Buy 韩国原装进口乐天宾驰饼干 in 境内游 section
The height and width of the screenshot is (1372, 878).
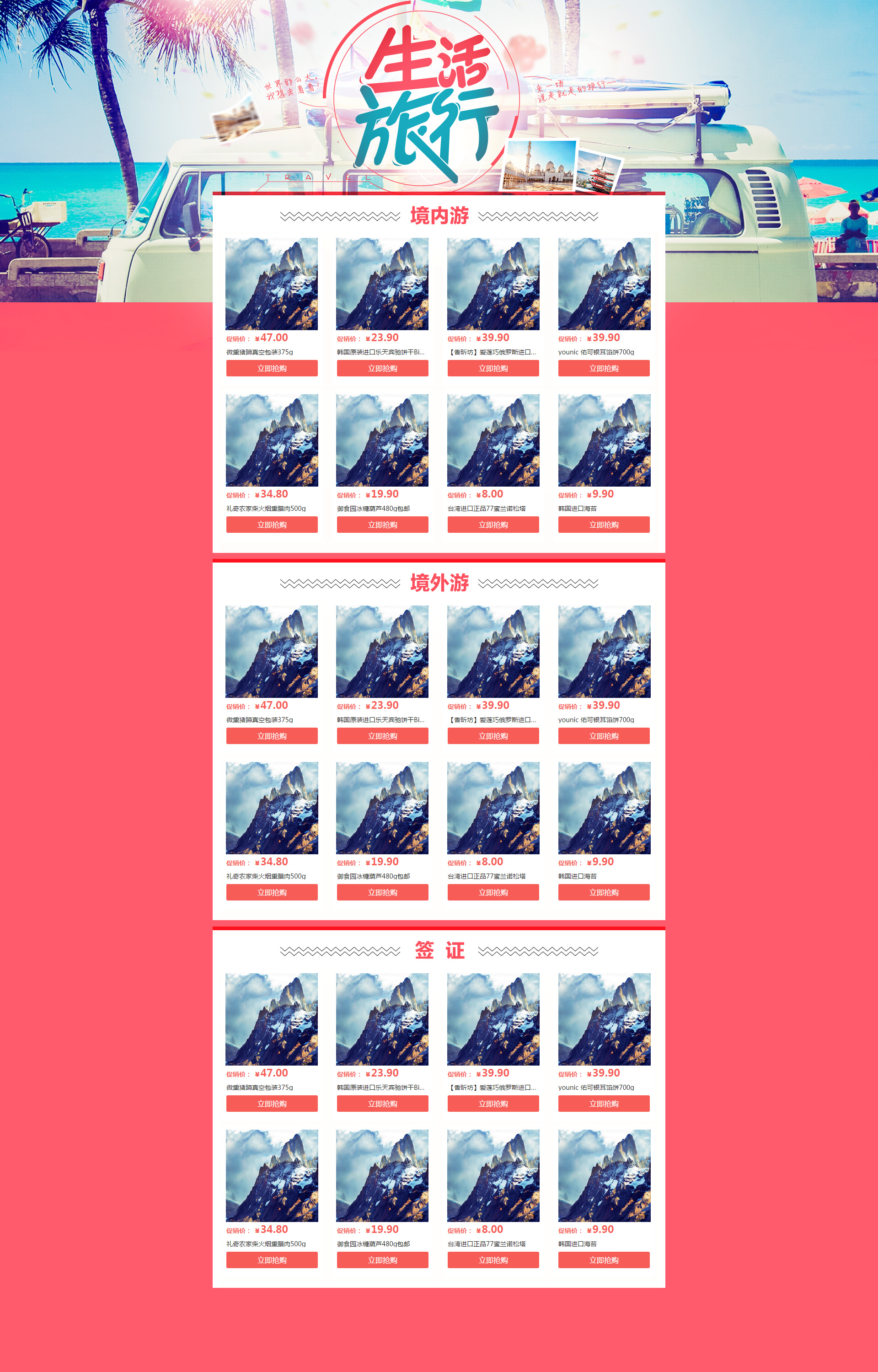click(x=382, y=368)
